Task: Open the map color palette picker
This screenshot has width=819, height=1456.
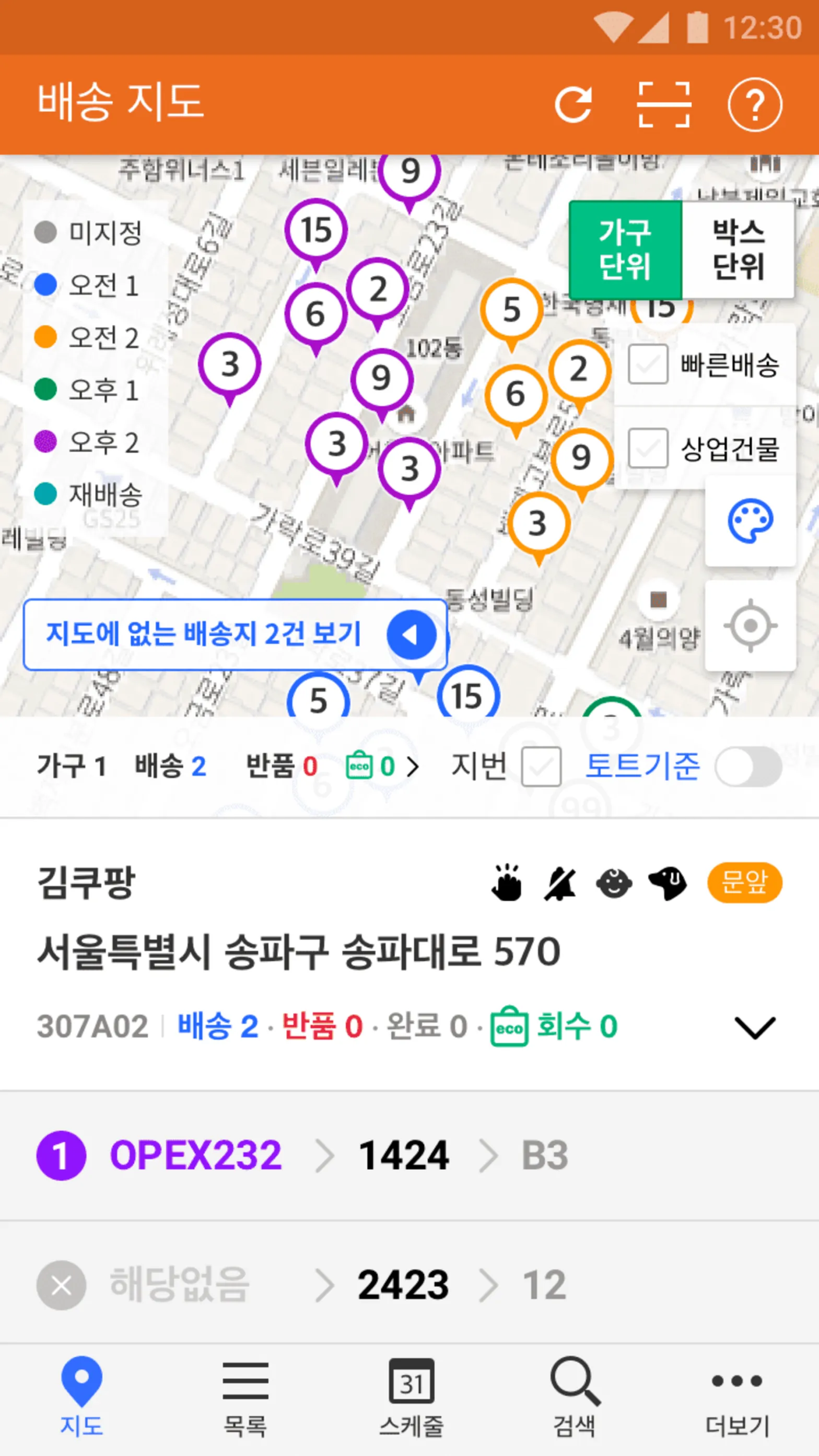Action: pyautogui.click(x=750, y=521)
